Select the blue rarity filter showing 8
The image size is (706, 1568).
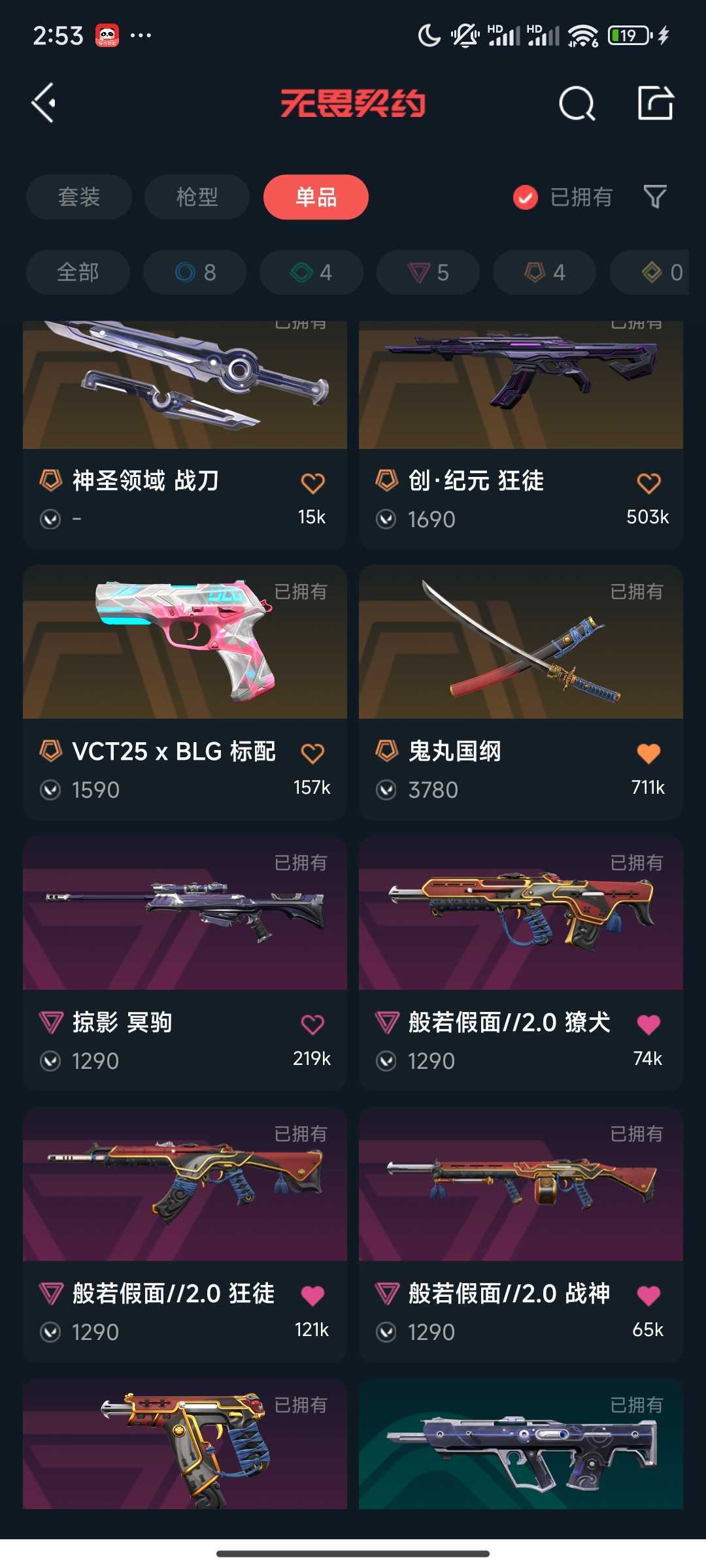(194, 272)
